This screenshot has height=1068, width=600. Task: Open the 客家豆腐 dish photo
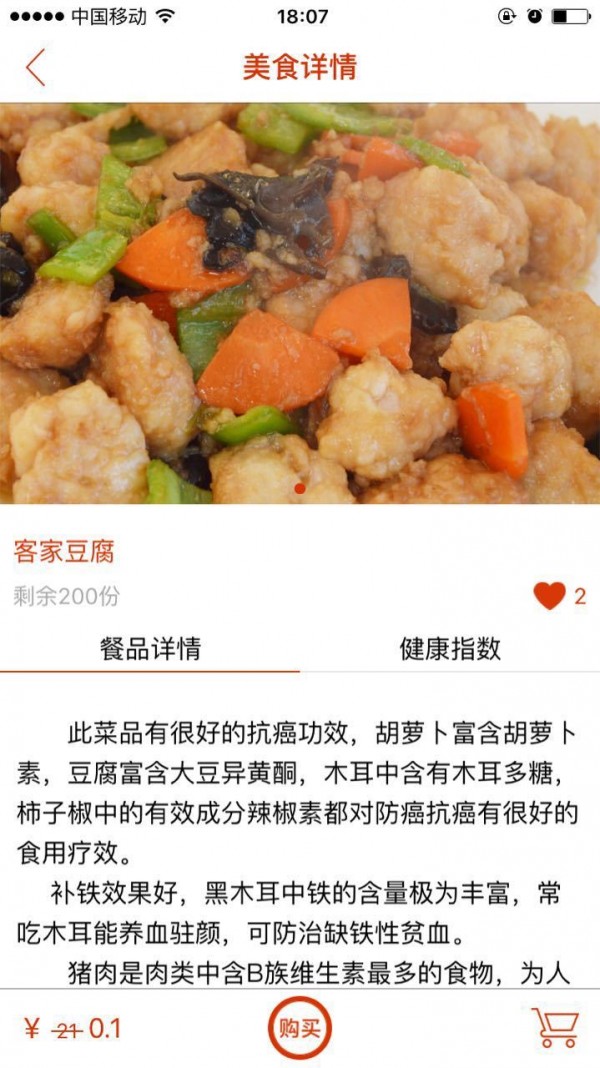point(300,302)
